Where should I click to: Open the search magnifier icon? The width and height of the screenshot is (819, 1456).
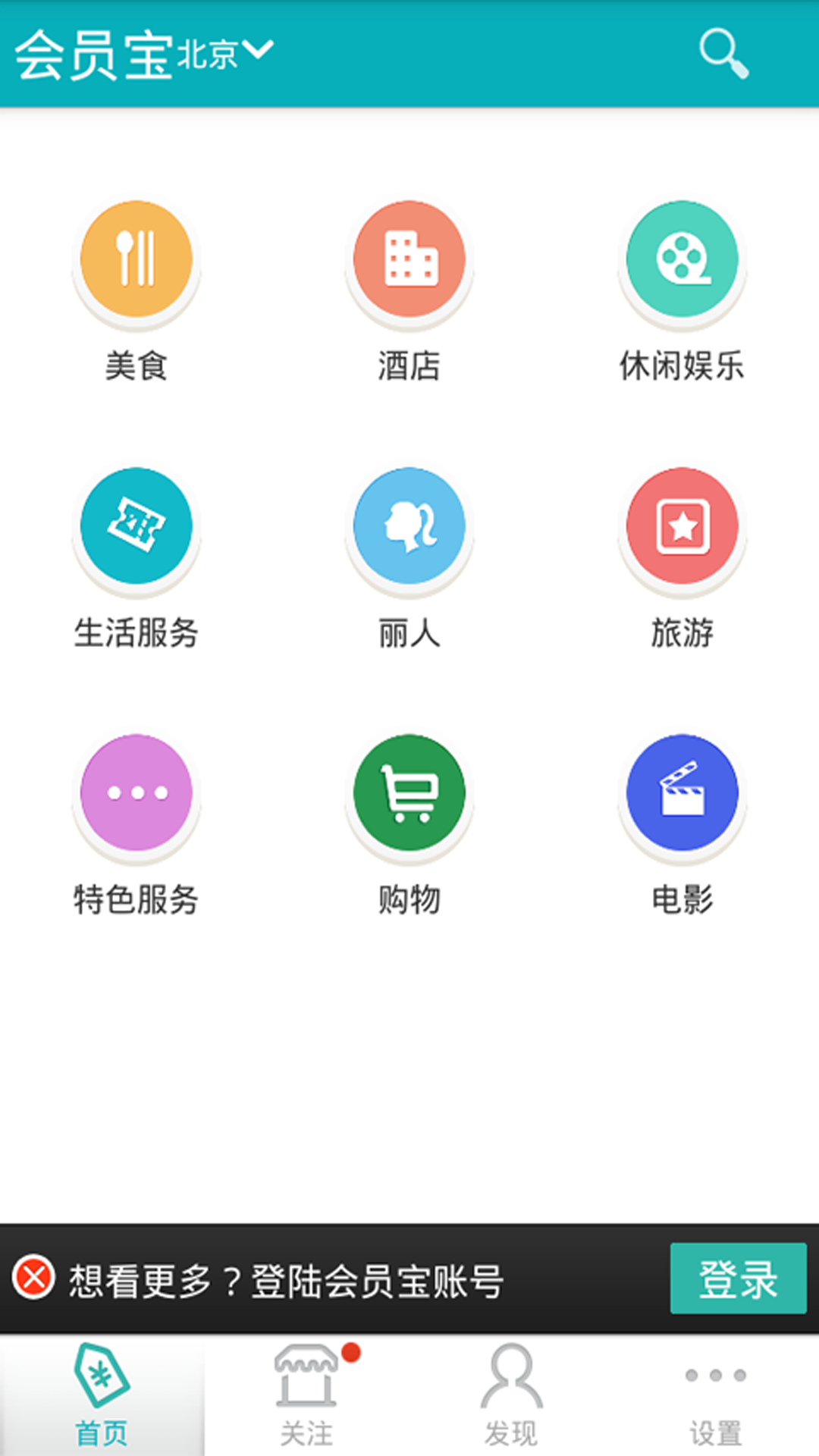tap(723, 53)
